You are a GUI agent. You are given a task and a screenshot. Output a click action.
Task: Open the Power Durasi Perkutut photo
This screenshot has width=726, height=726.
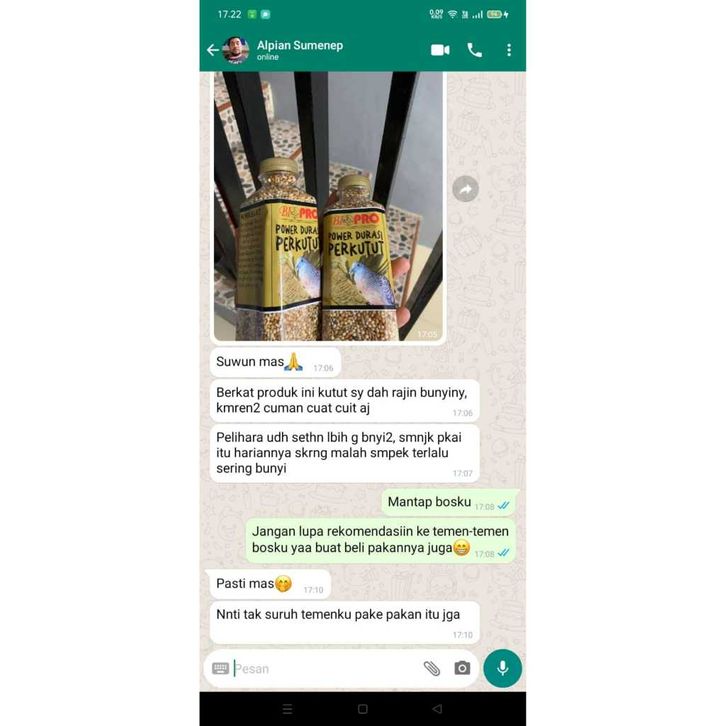(328, 210)
